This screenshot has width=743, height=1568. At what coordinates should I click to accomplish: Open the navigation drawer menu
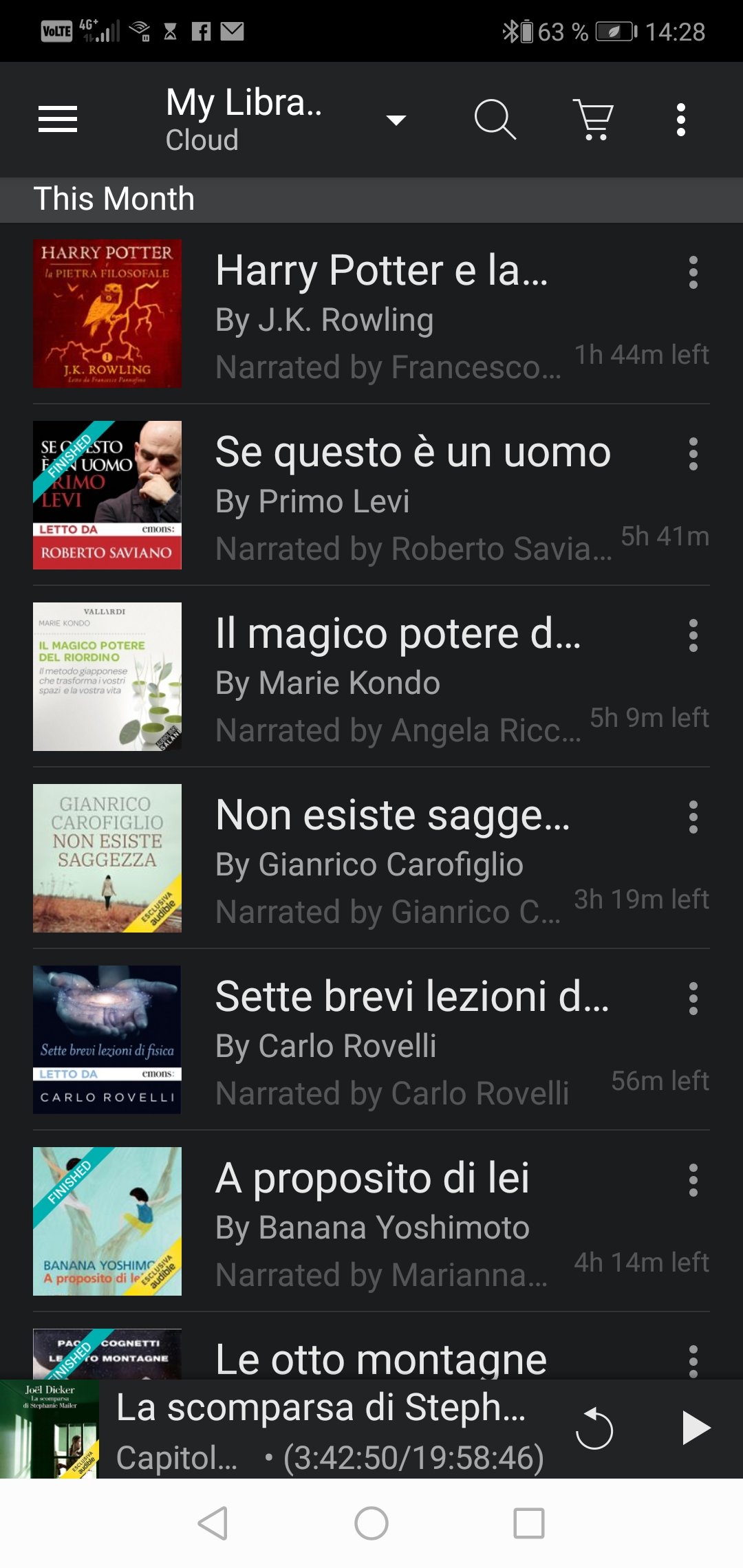[57, 119]
